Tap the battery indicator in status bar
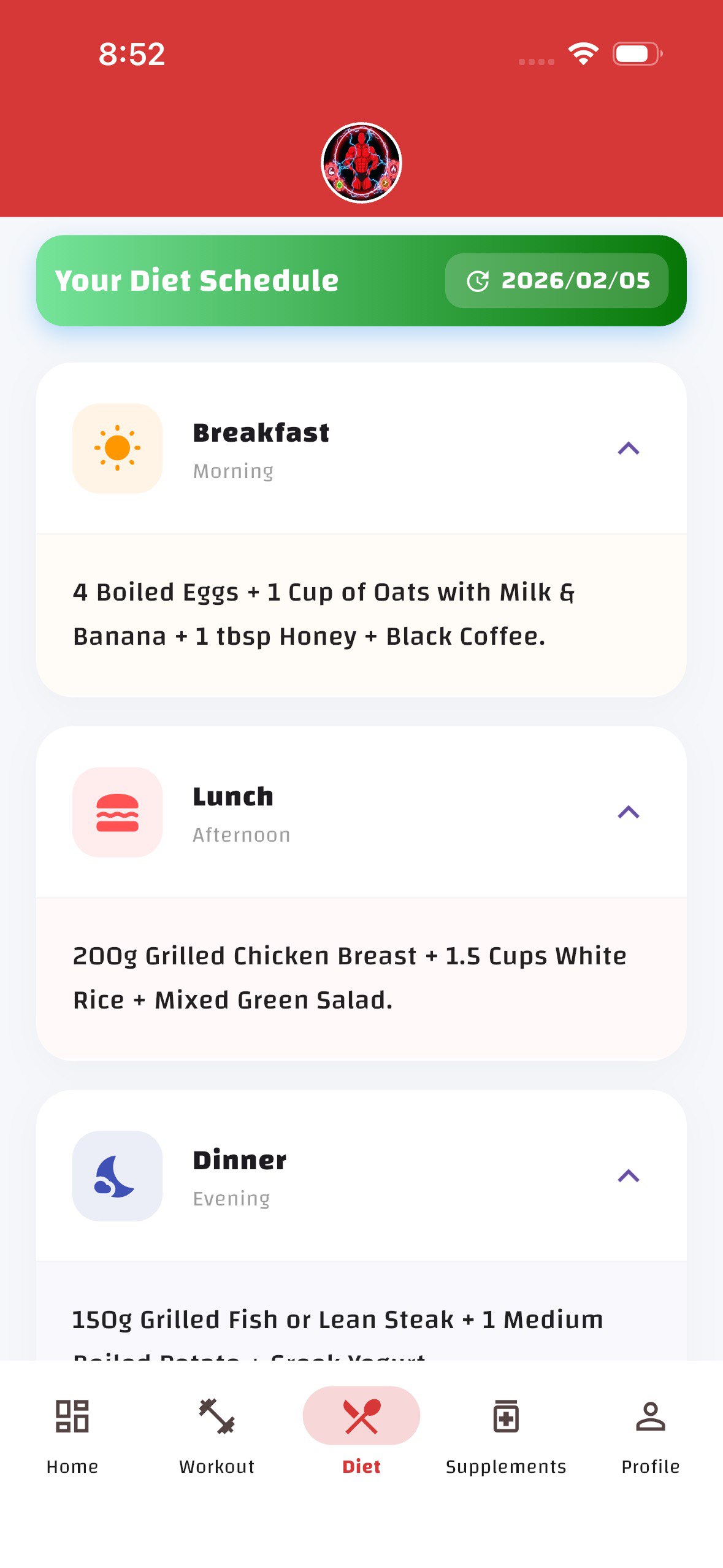The width and height of the screenshot is (723, 1568). (635, 54)
